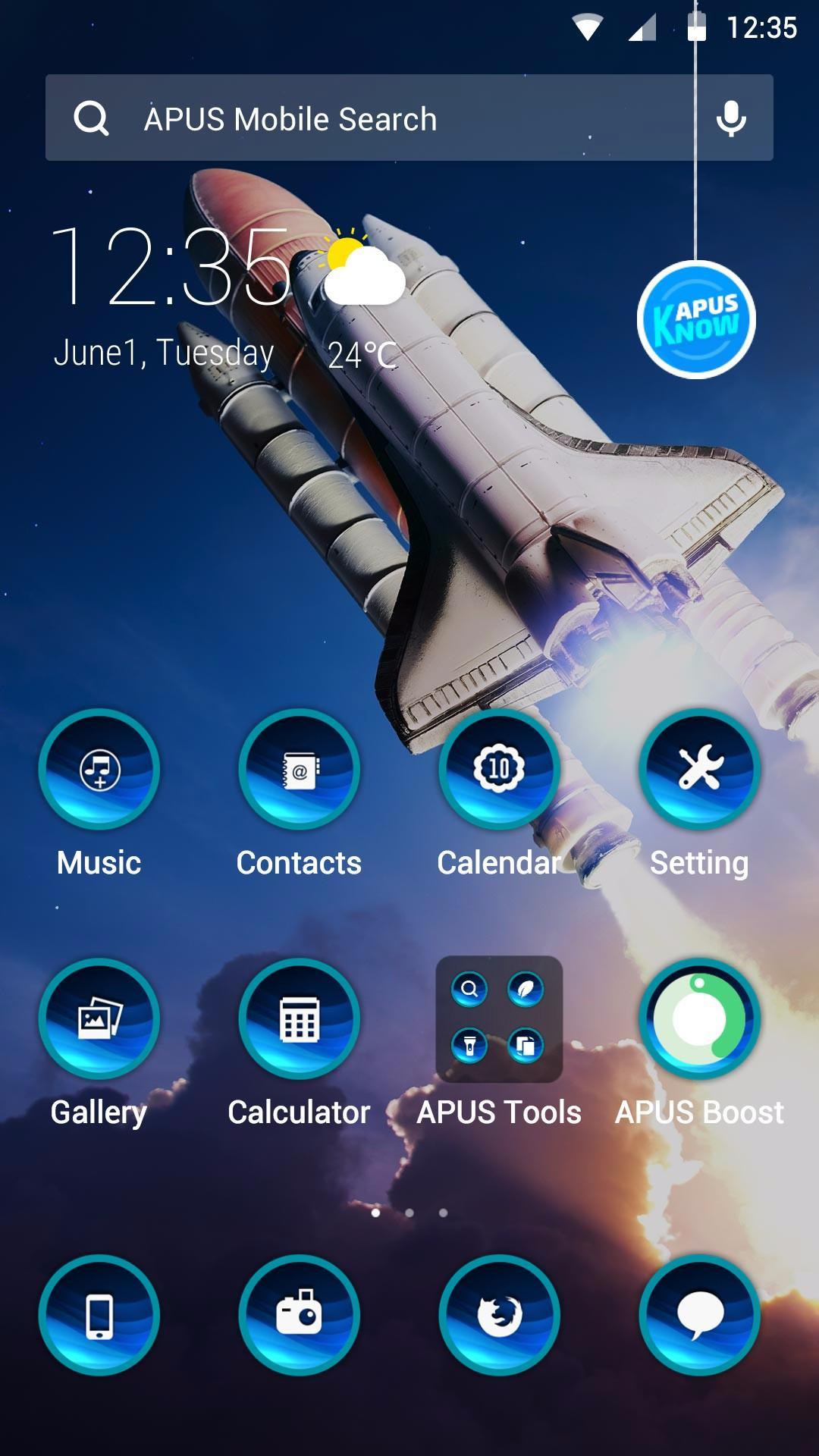Image resolution: width=819 pixels, height=1456 pixels.
Task: Open the Calendar app
Action: tap(499, 770)
